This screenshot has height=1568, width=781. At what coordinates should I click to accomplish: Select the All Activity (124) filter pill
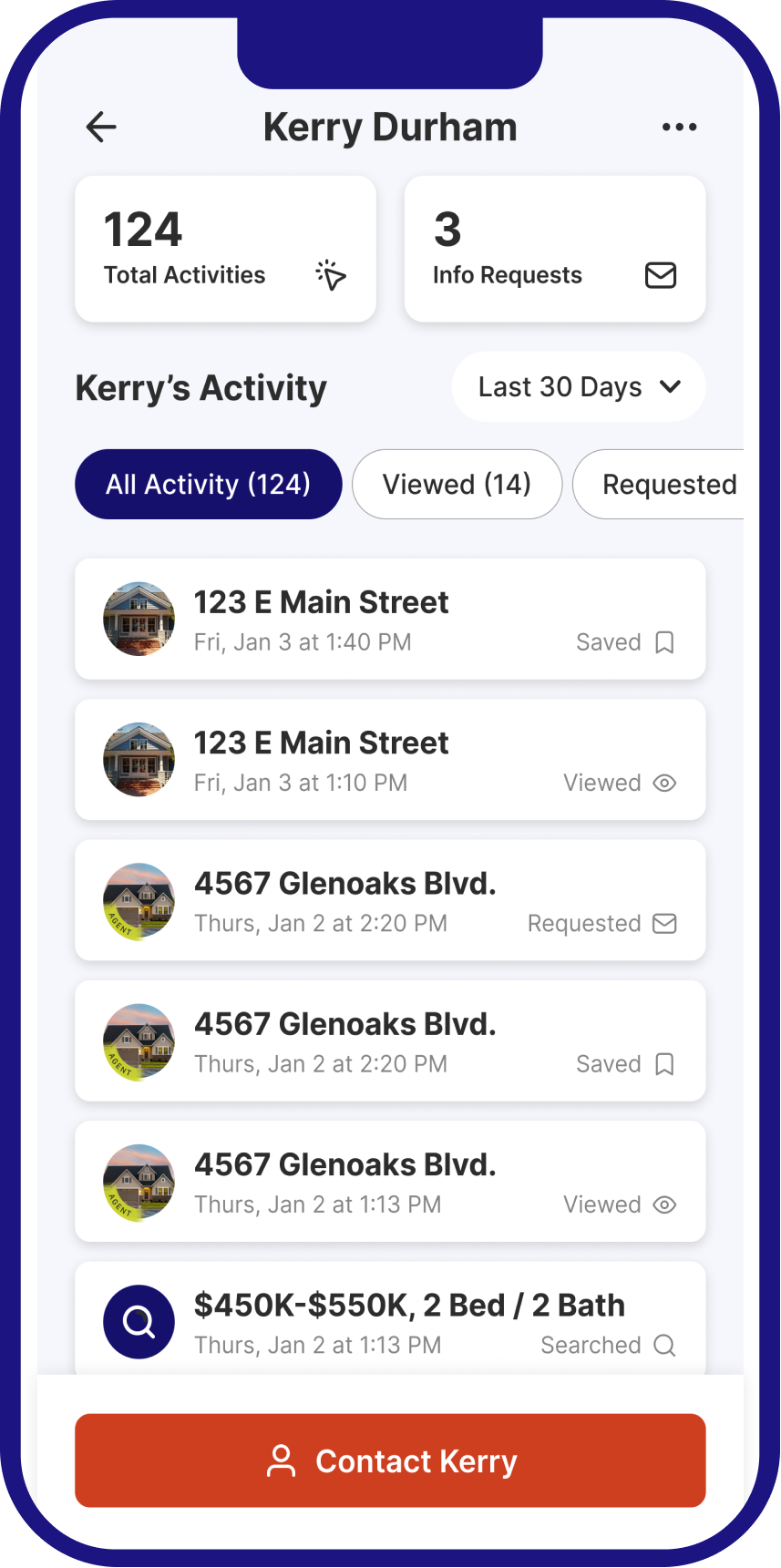[x=208, y=484]
